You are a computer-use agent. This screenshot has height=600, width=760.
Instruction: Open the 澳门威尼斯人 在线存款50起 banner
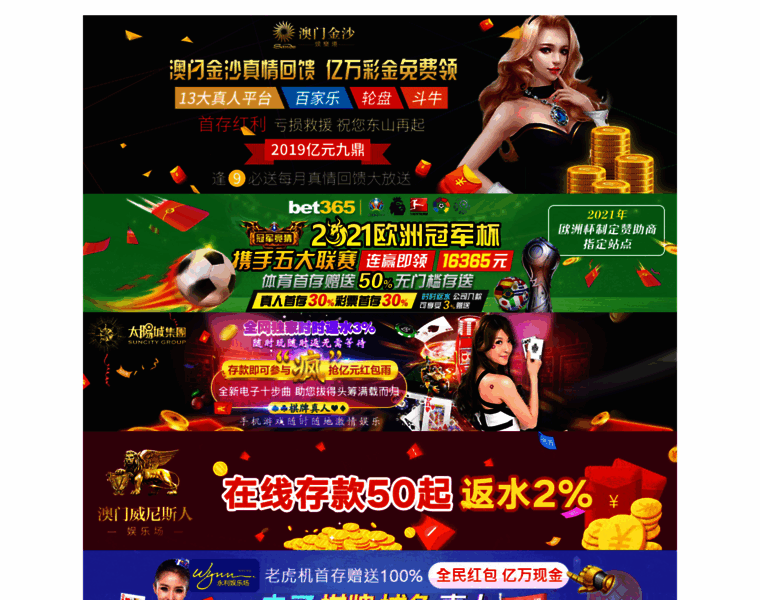(380, 490)
